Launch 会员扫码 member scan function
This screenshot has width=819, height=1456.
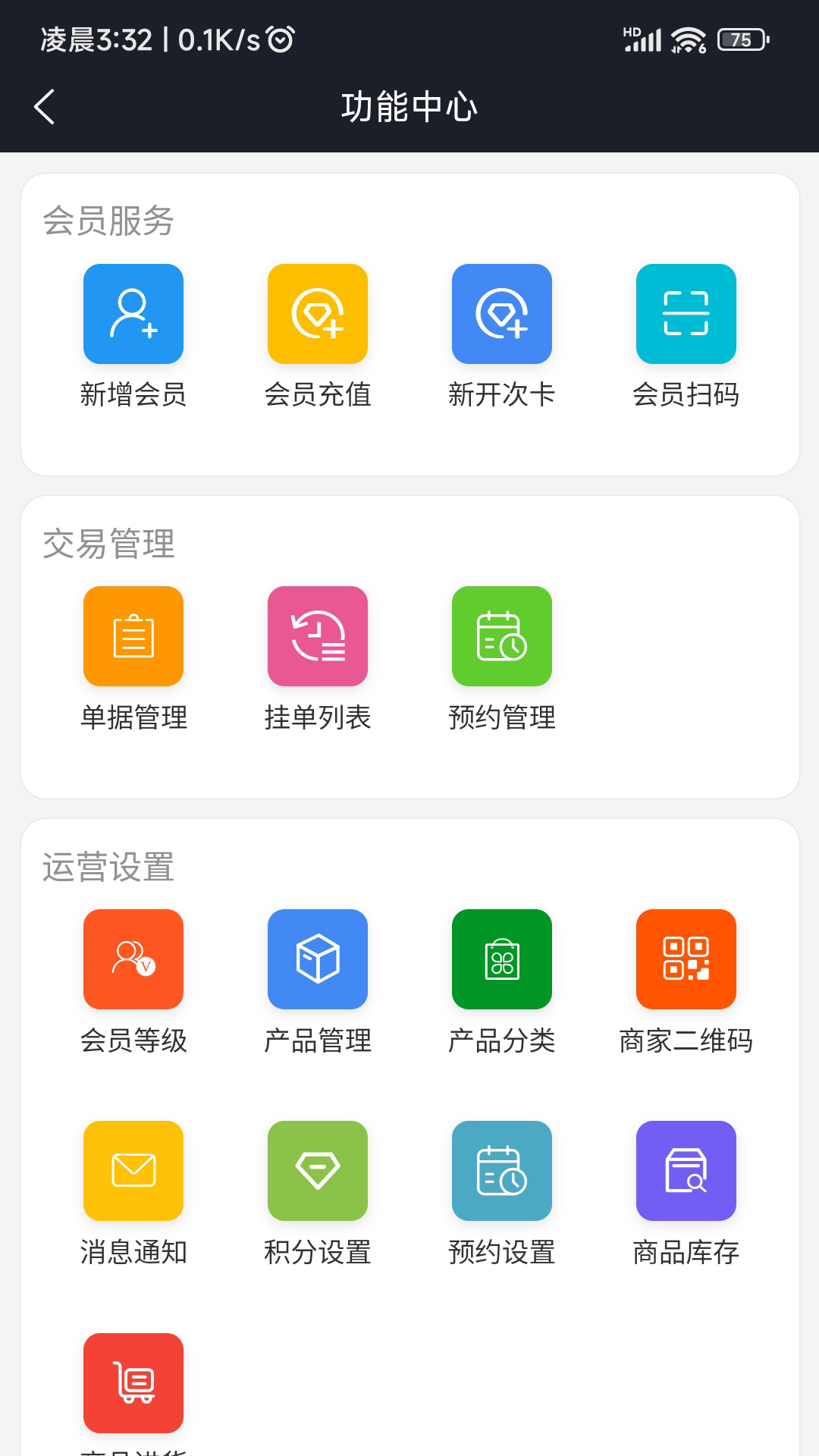[686, 315]
